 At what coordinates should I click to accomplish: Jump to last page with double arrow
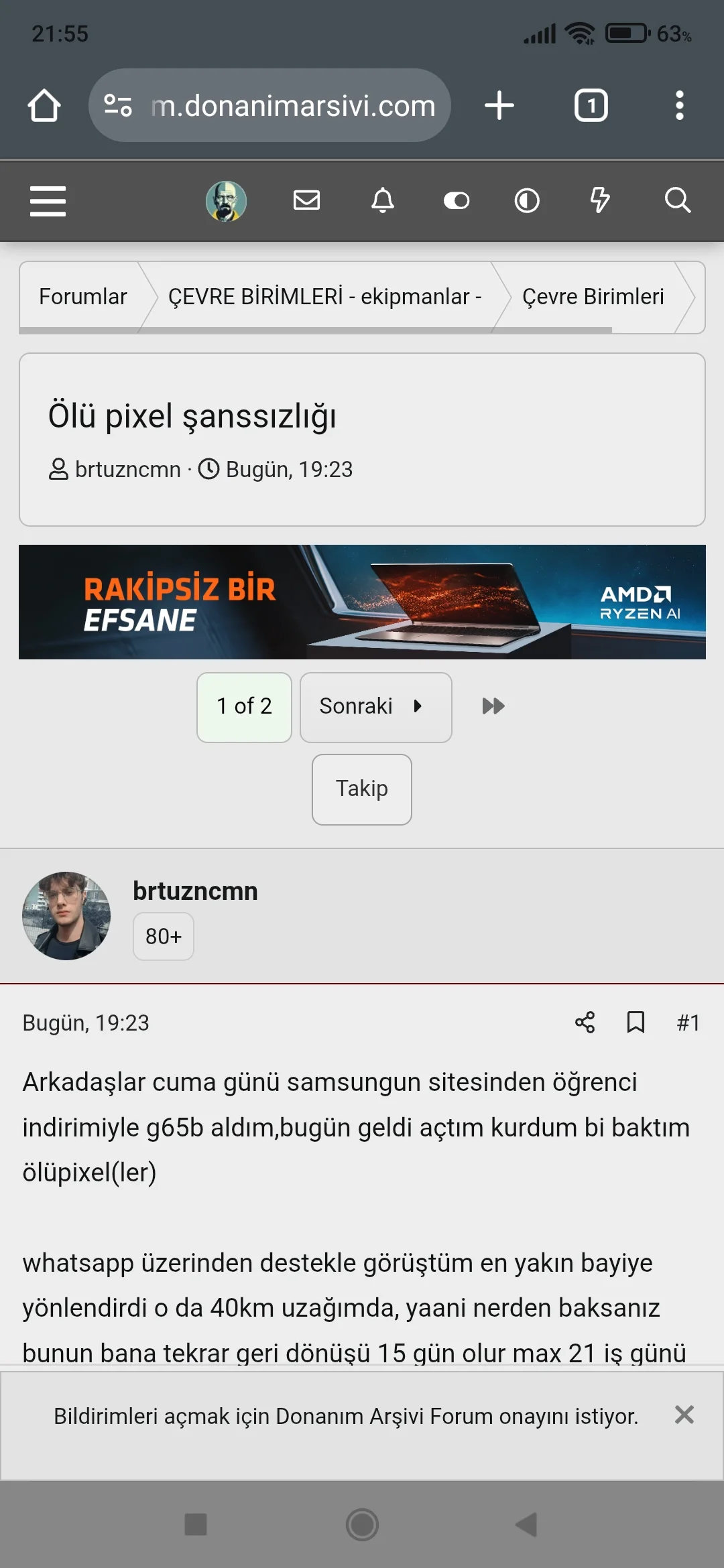(493, 706)
